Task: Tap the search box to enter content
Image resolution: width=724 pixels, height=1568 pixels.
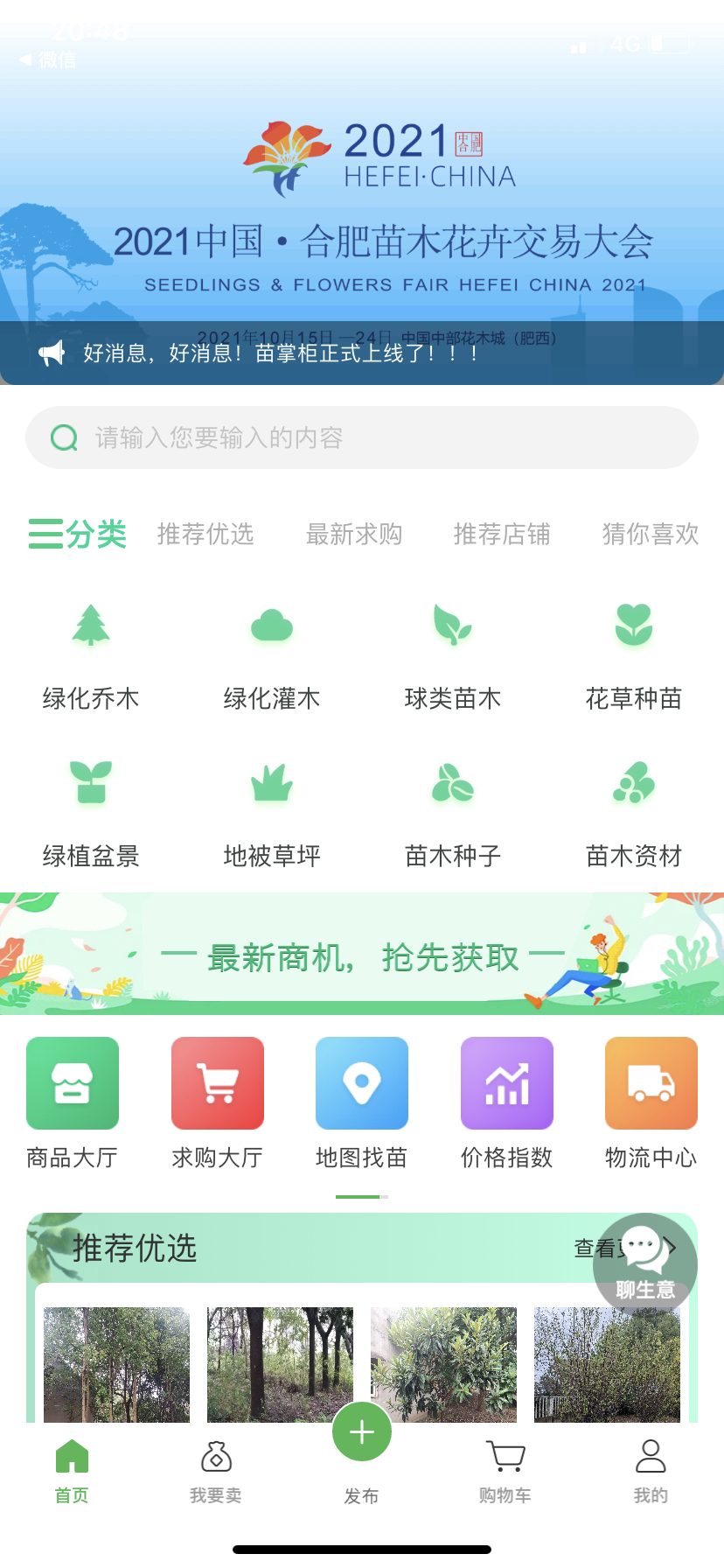Action: click(362, 437)
